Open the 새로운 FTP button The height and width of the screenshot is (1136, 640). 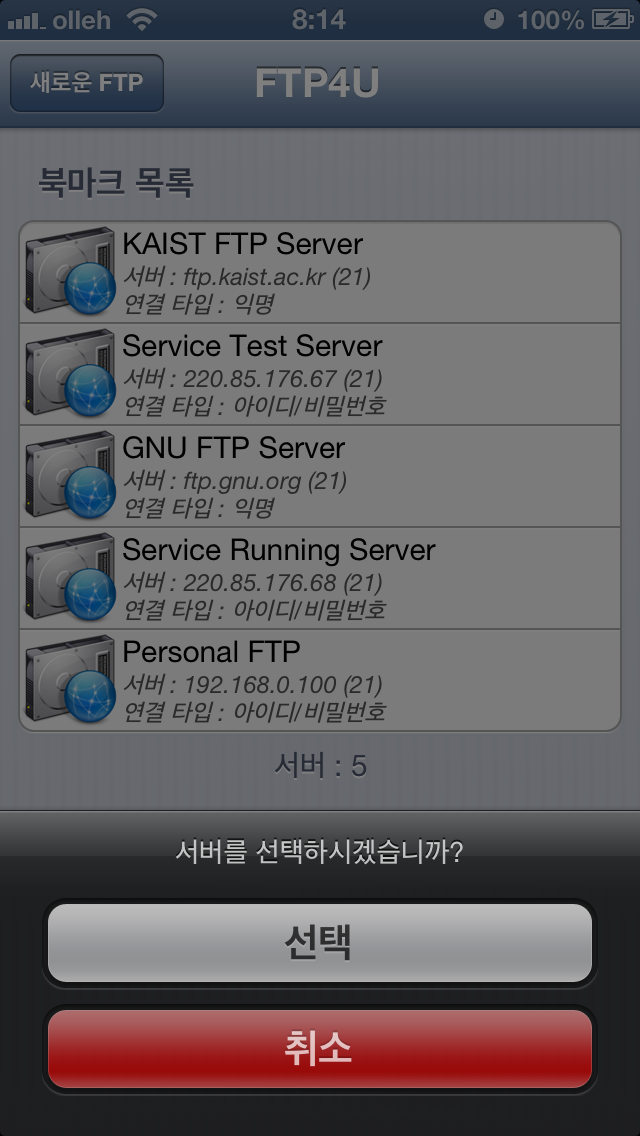(x=87, y=83)
